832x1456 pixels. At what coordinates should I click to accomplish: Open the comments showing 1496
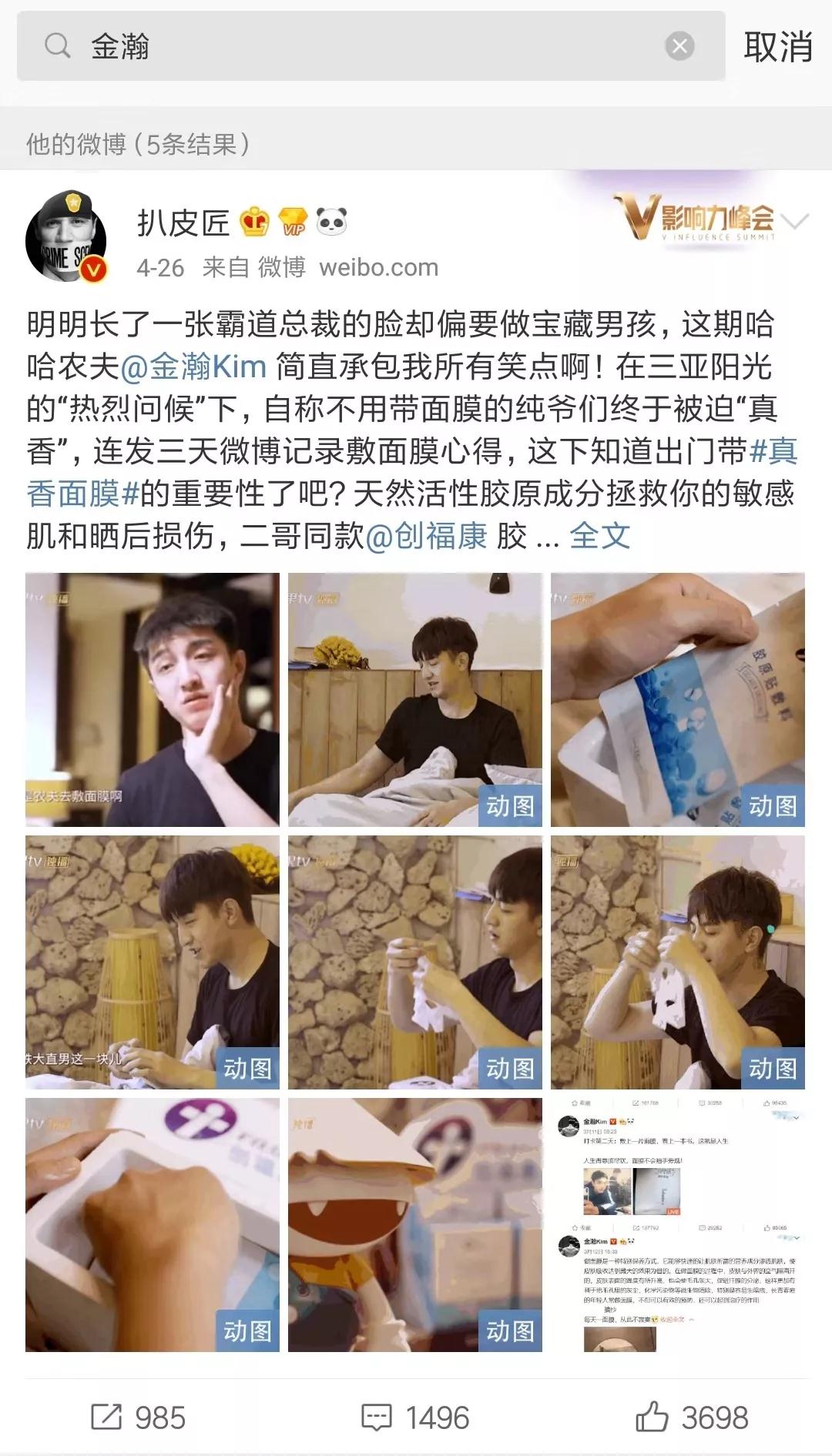(415, 1417)
